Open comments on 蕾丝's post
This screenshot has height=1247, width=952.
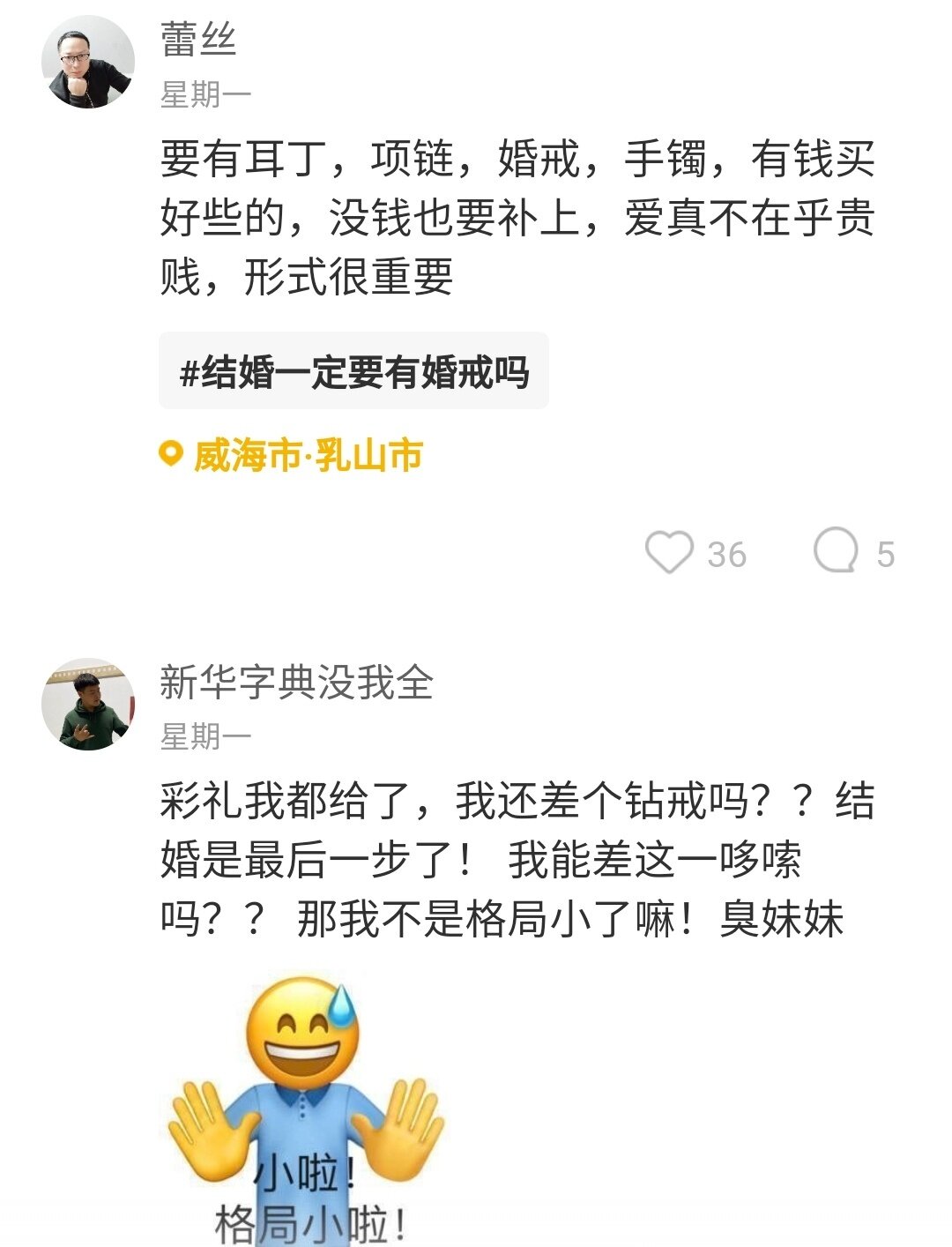click(836, 551)
